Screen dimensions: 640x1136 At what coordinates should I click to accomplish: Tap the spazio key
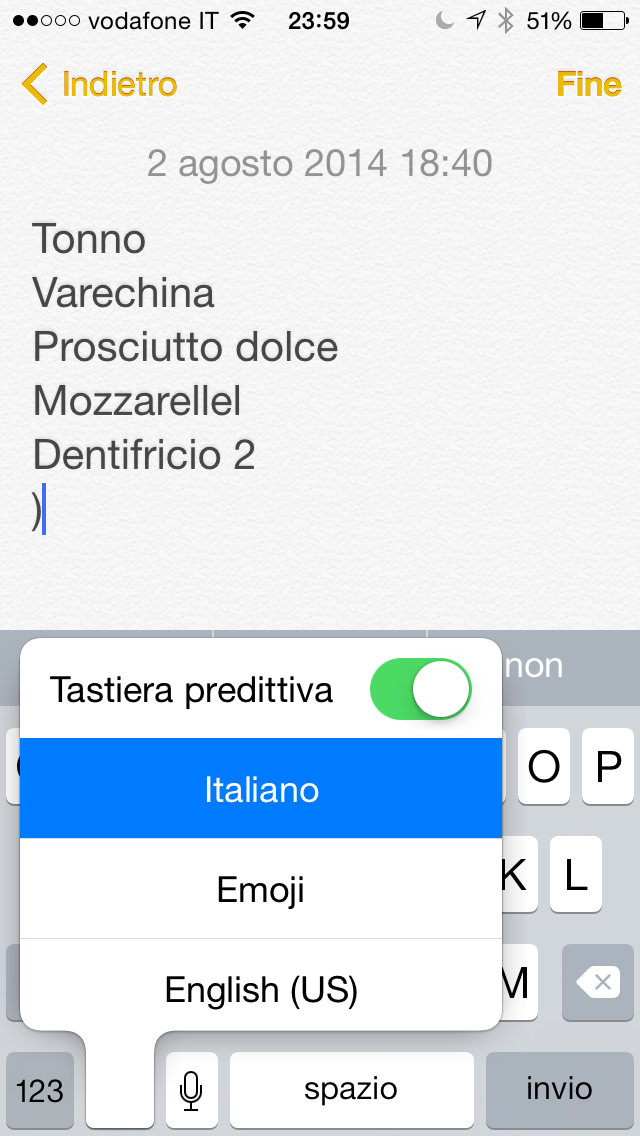click(351, 1089)
